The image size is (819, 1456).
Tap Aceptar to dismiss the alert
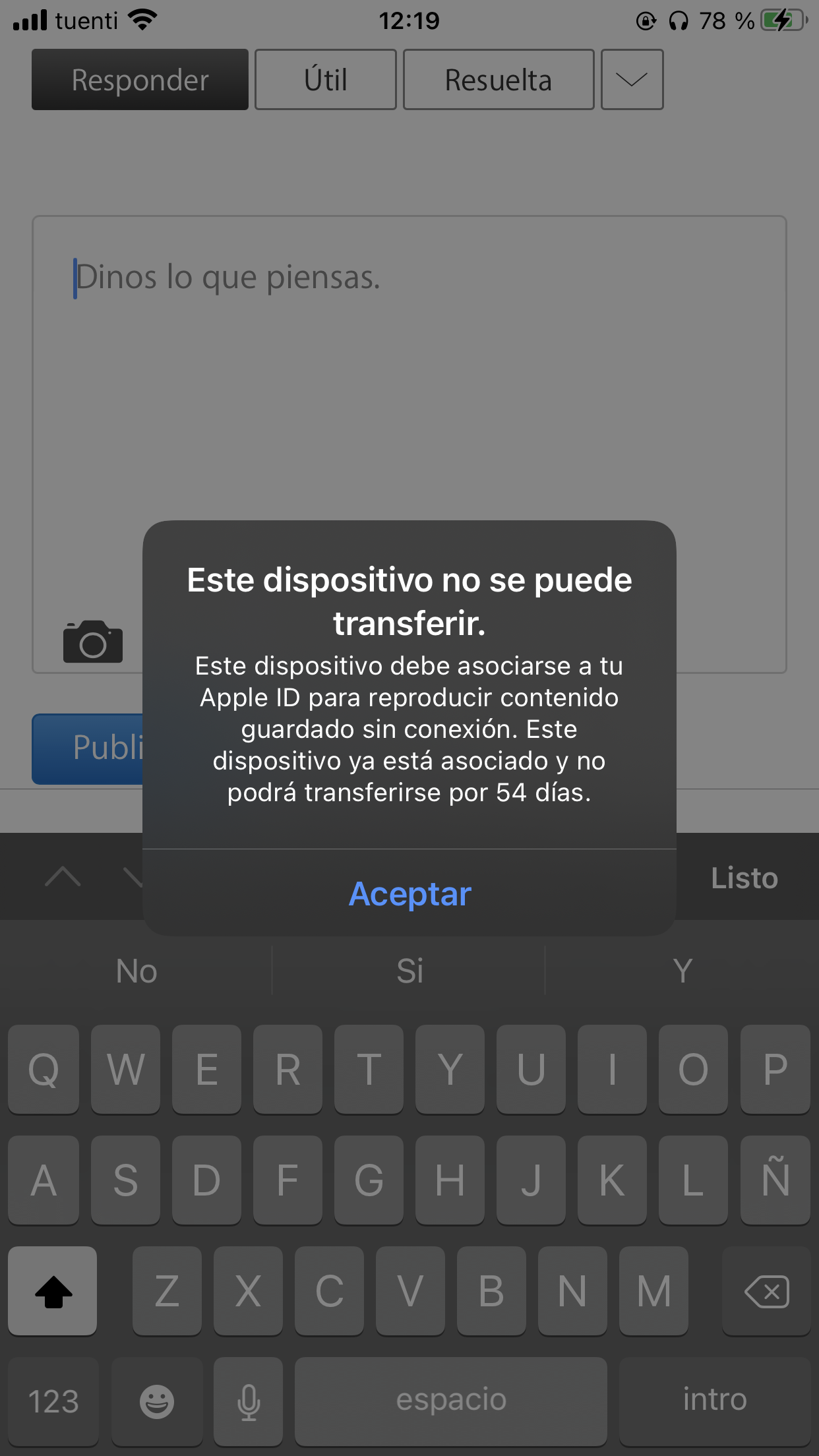pyautogui.click(x=409, y=894)
